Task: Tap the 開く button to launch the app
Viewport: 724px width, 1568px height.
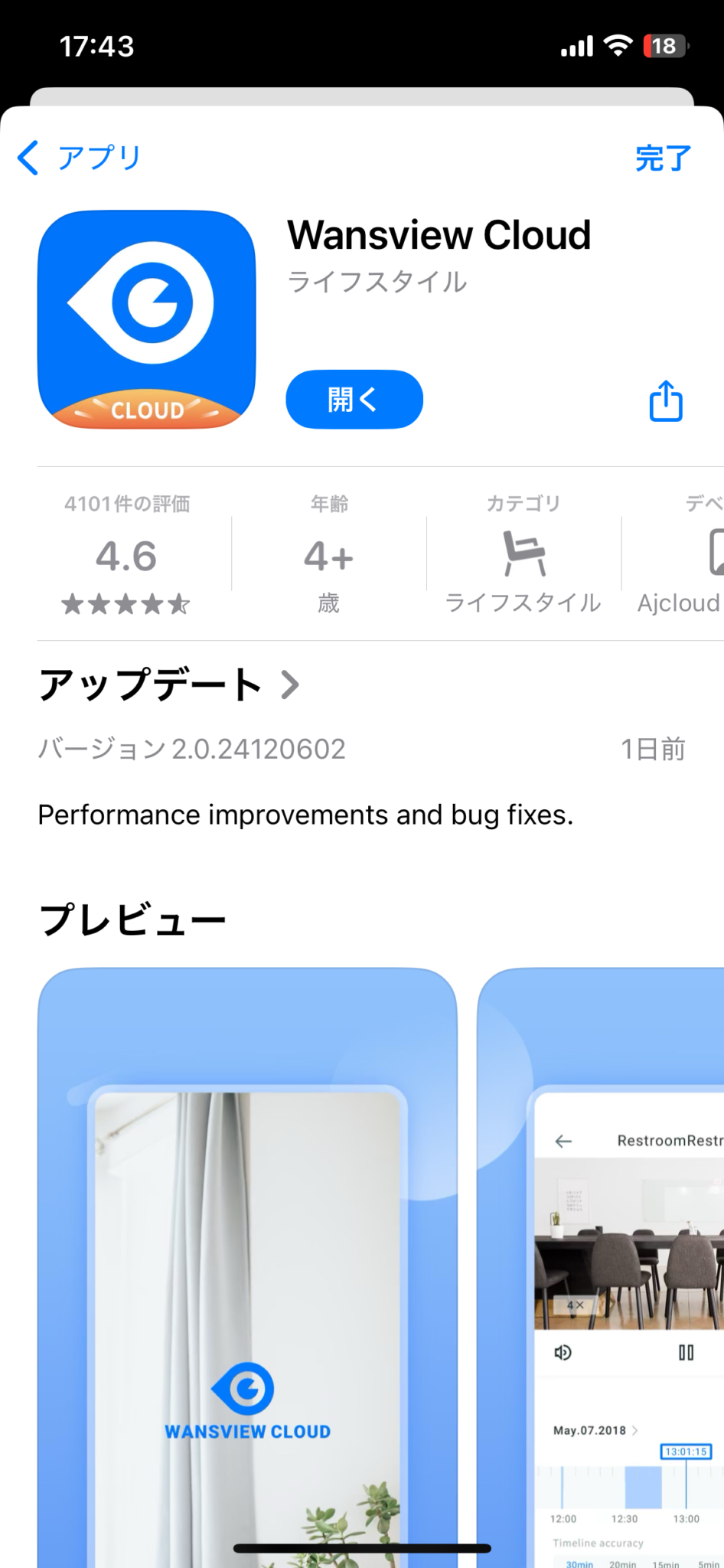Action: (x=354, y=399)
